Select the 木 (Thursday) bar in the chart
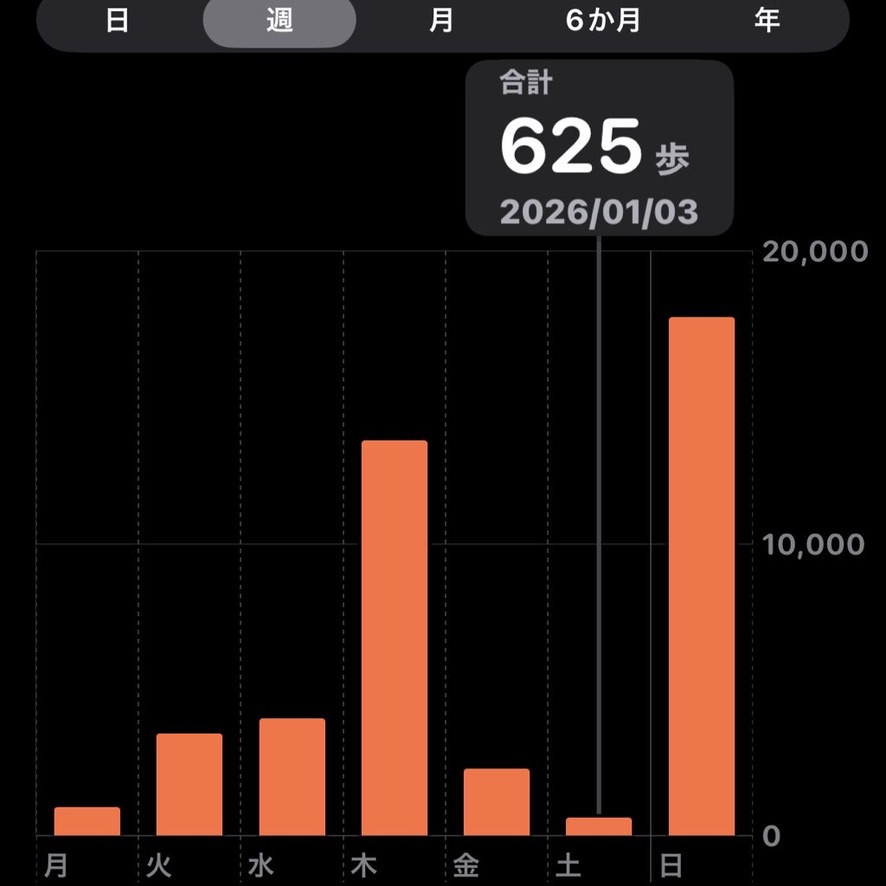This screenshot has width=886, height=886. pos(394,638)
